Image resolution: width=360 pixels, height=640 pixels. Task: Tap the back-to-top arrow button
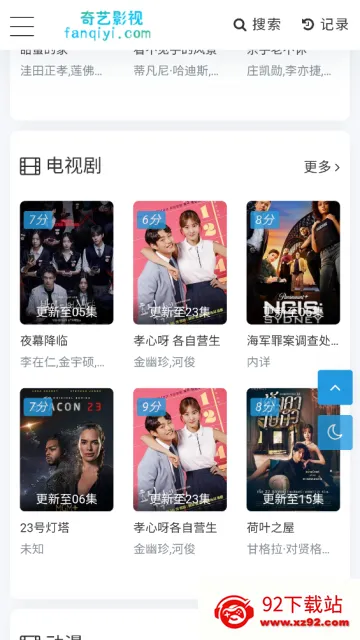[335, 387]
